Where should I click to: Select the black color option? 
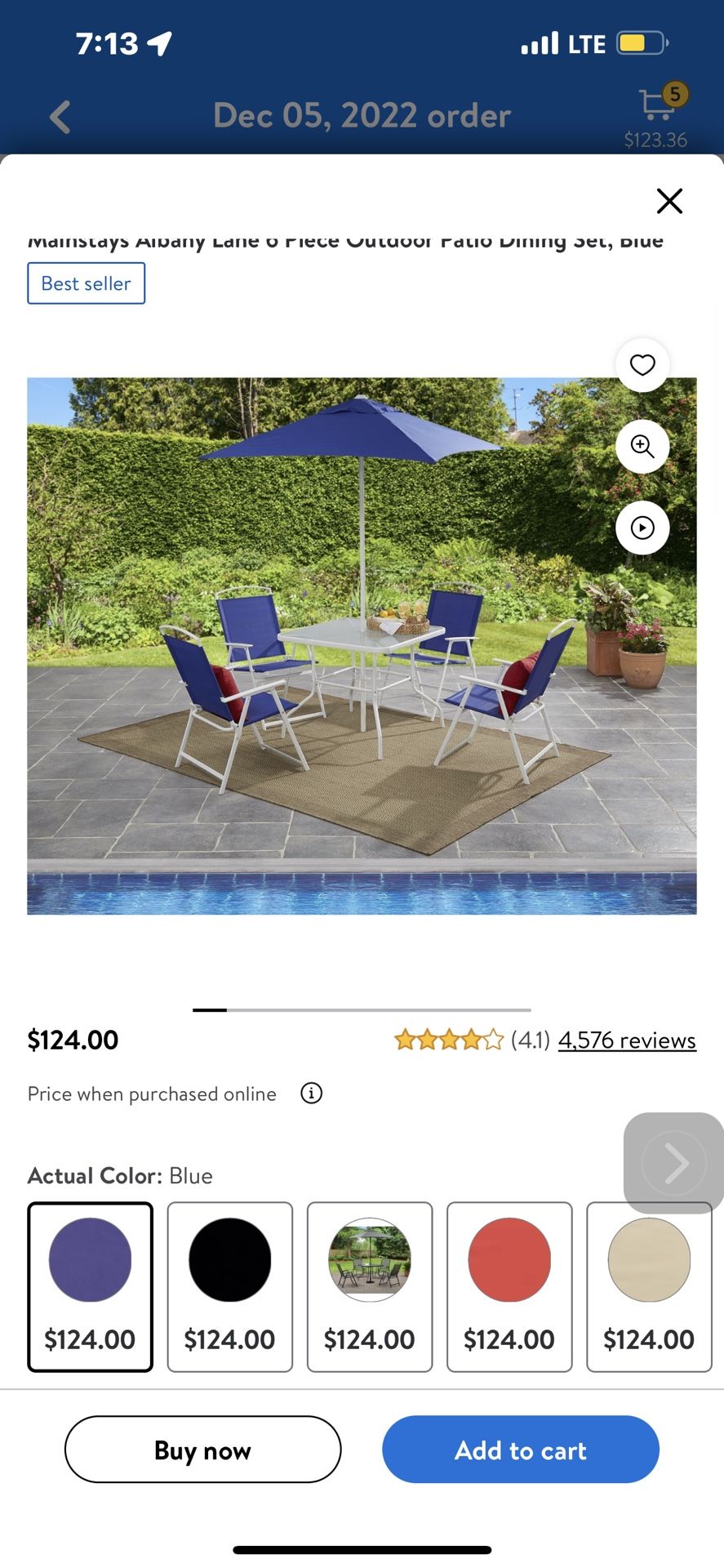pos(229,1258)
